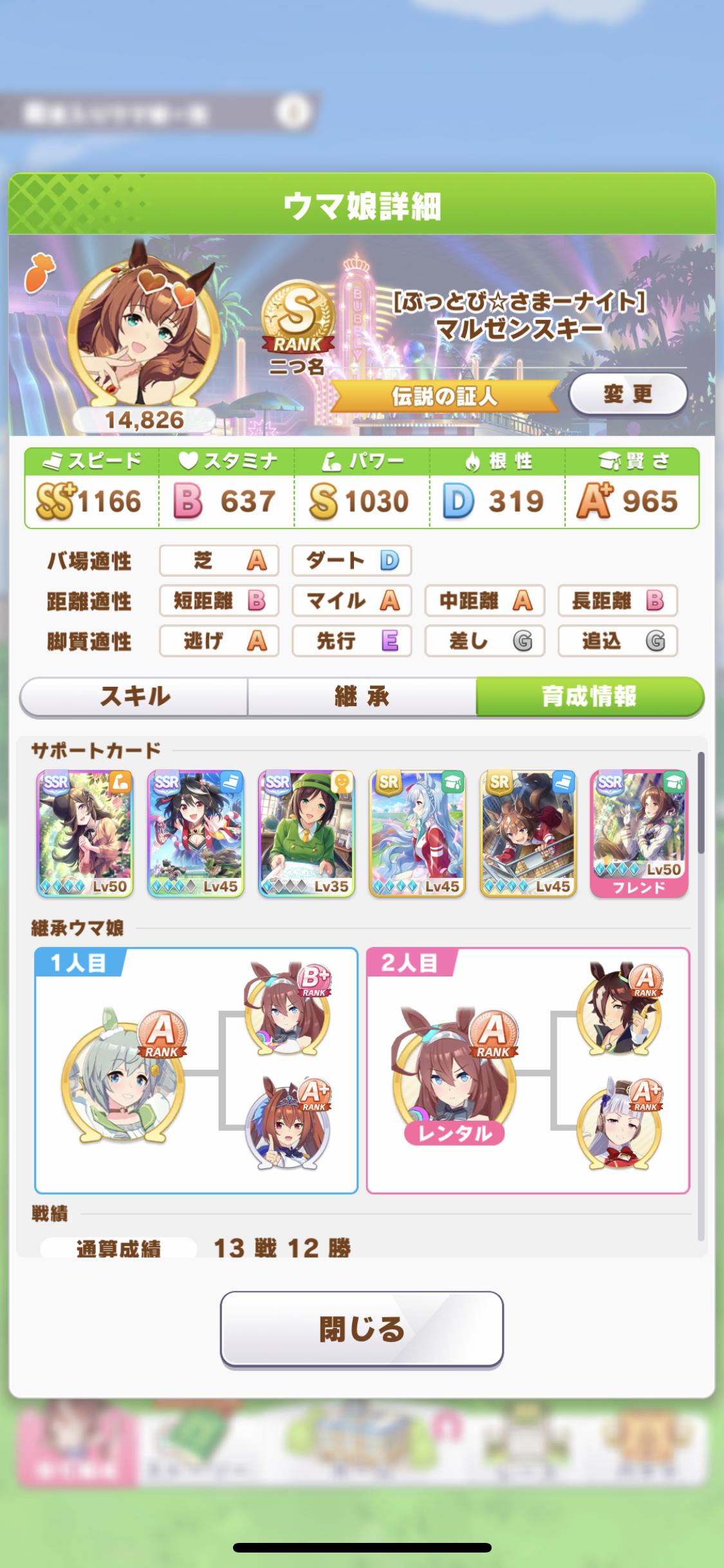Switch to the スキル tab
The height and width of the screenshot is (1568, 724).
[x=134, y=696]
